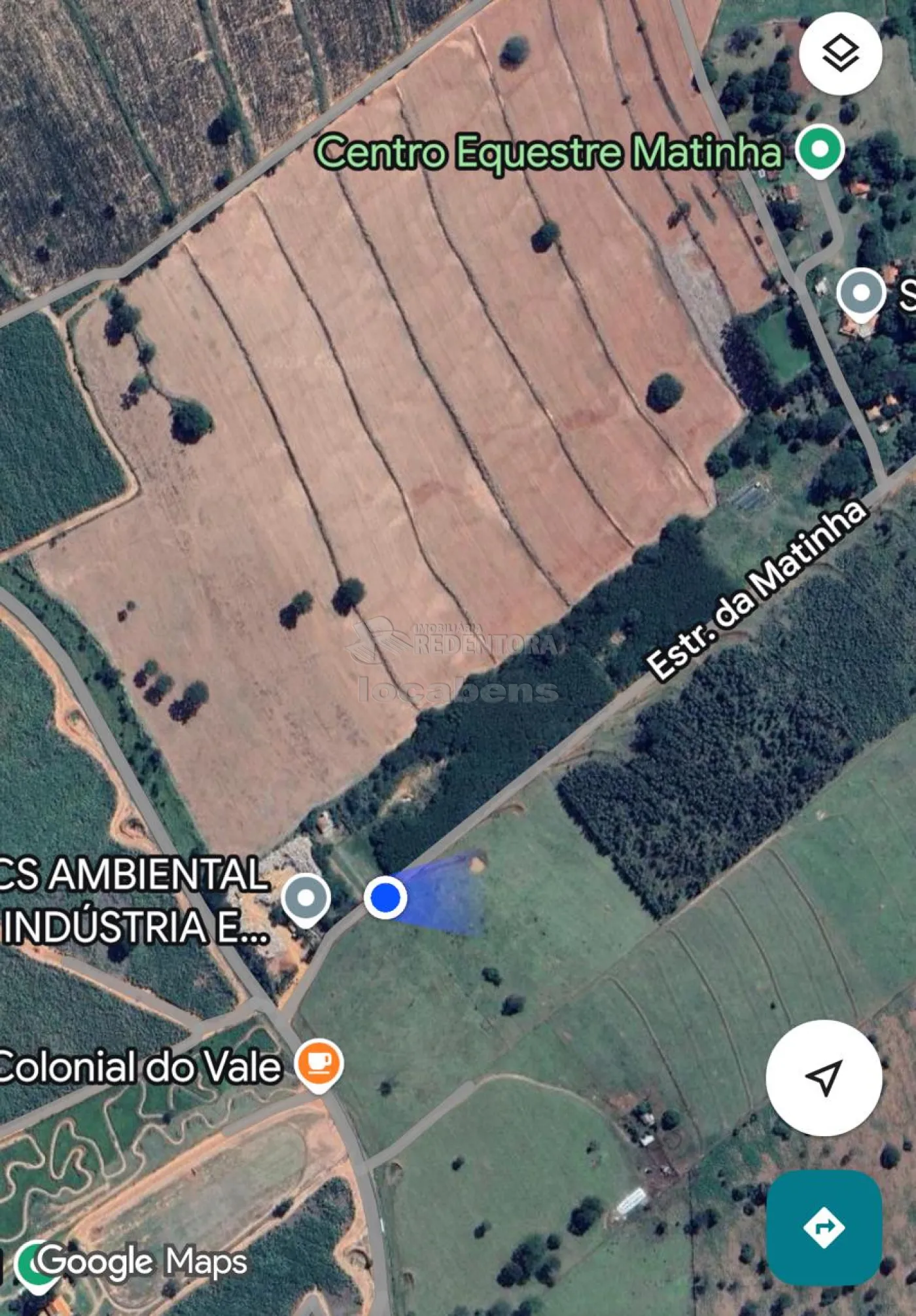
Task: Recenter map on my location
Action: tap(824, 1078)
